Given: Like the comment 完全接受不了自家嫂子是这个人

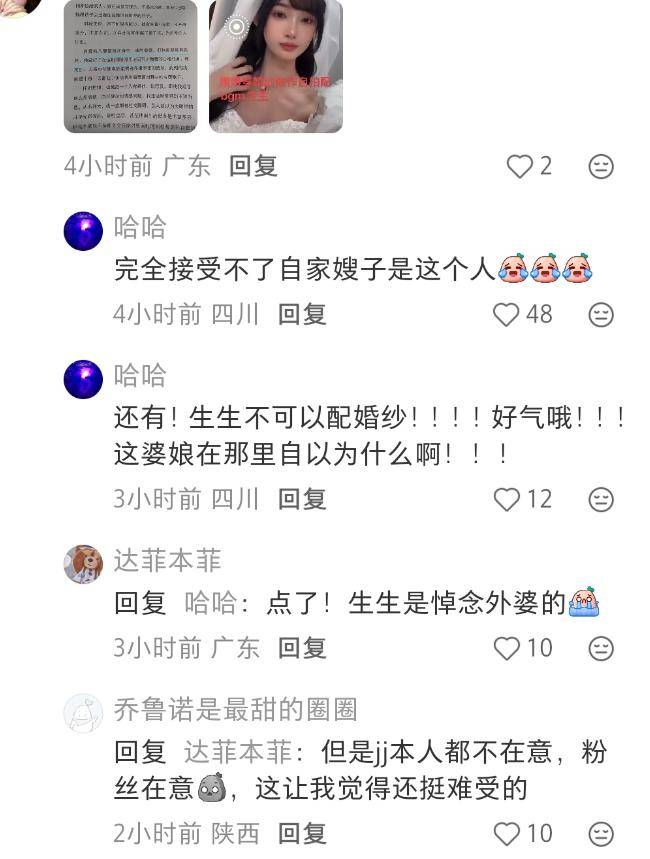Looking at the screenshot, I should tap(507, 315).
